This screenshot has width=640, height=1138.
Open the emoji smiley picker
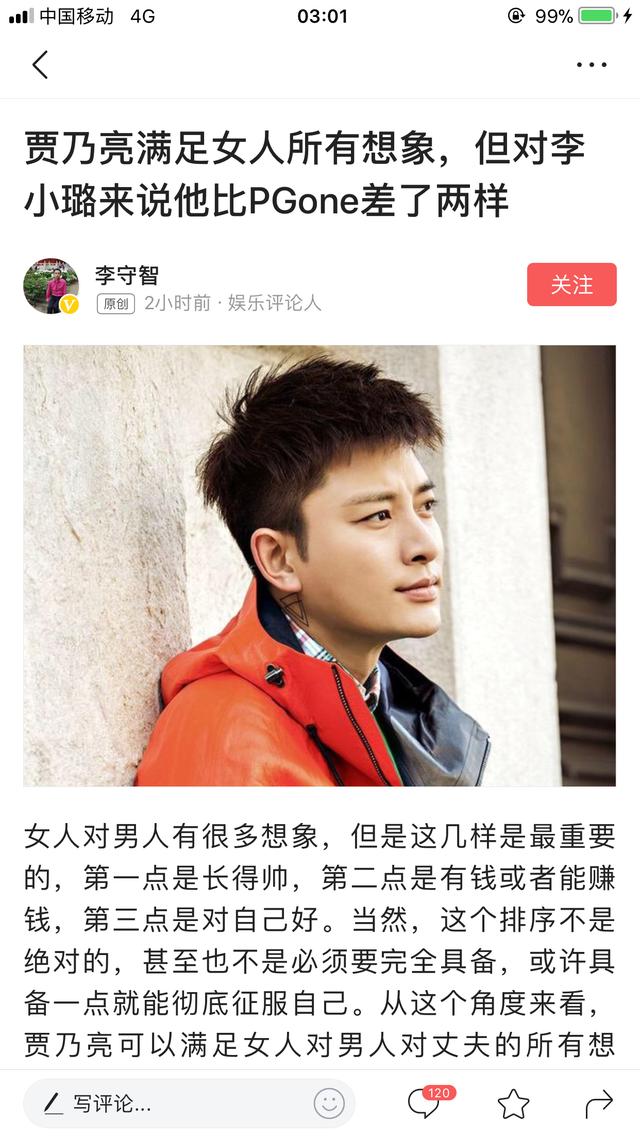pyautogui.click(x=329, y=1104)
